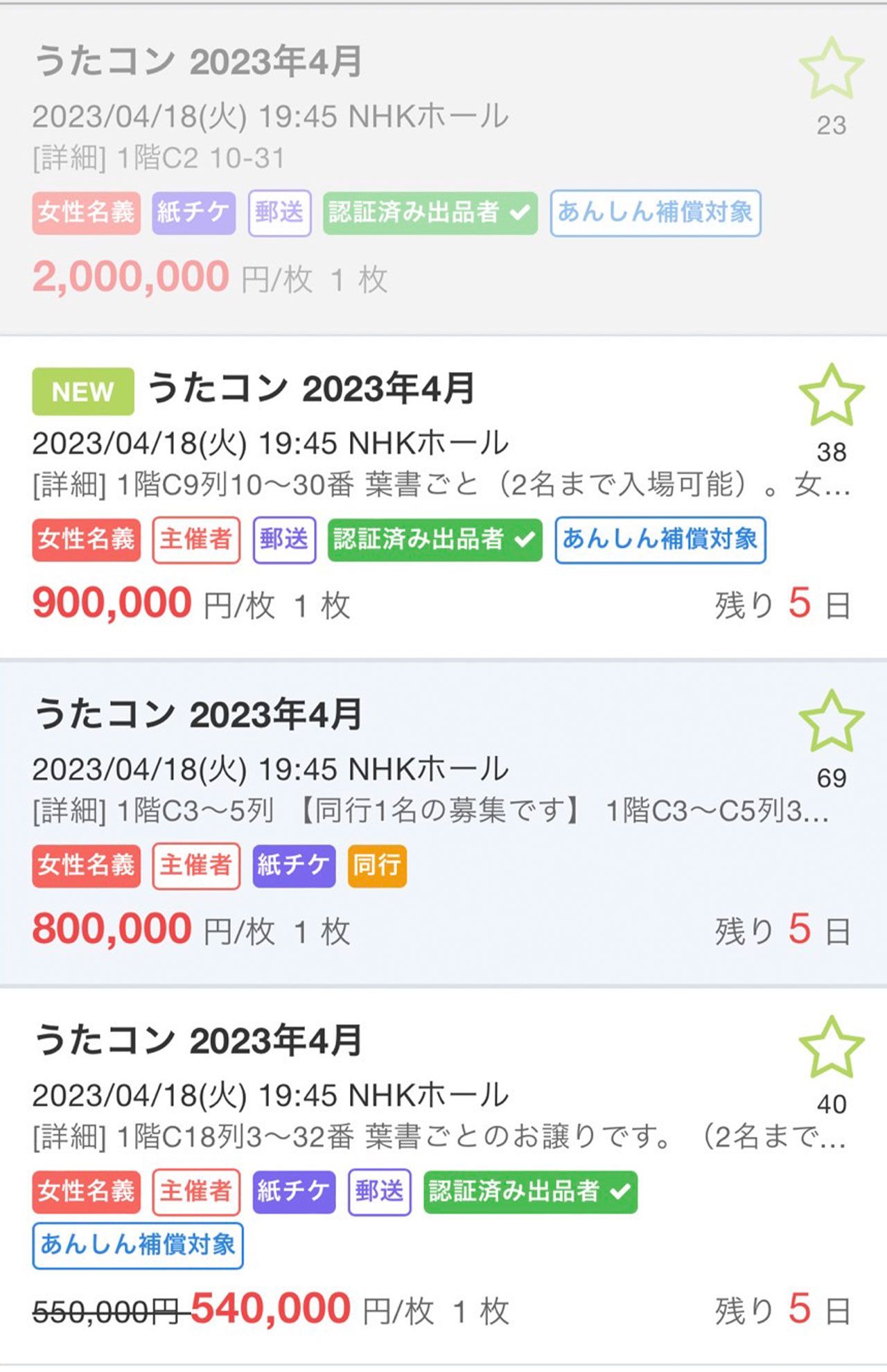Click the 紙チケ tag on the 2,000,000円 listing

194,215
